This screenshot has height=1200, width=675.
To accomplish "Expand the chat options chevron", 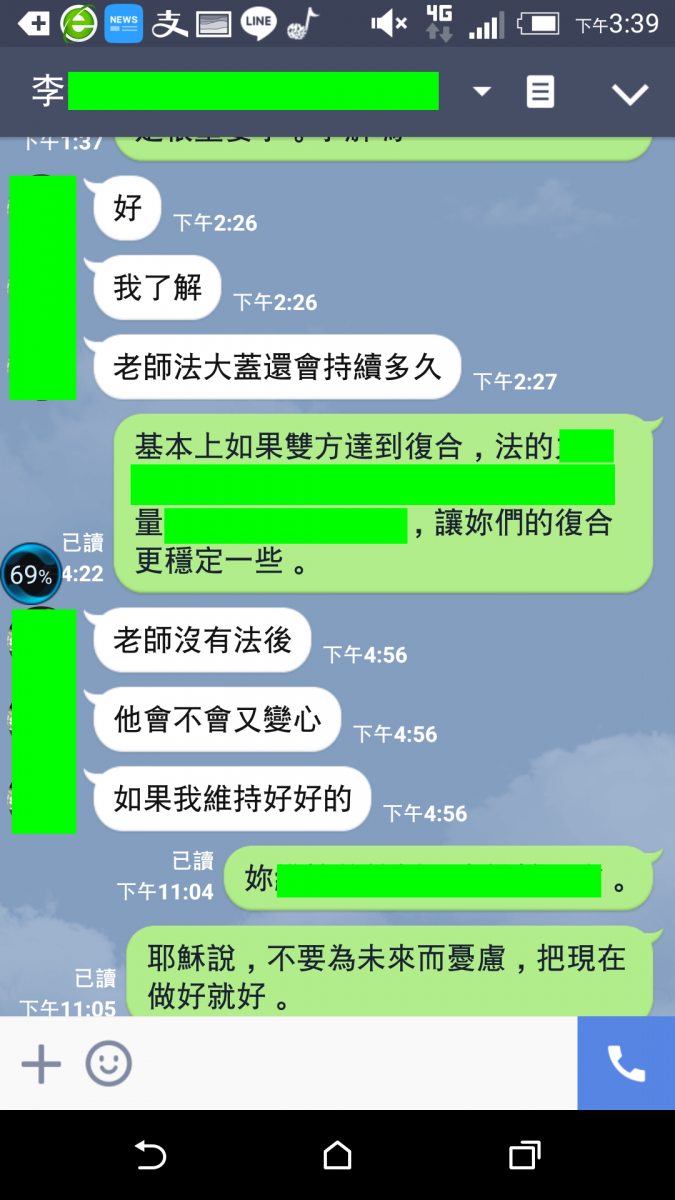I will (630, 94).
